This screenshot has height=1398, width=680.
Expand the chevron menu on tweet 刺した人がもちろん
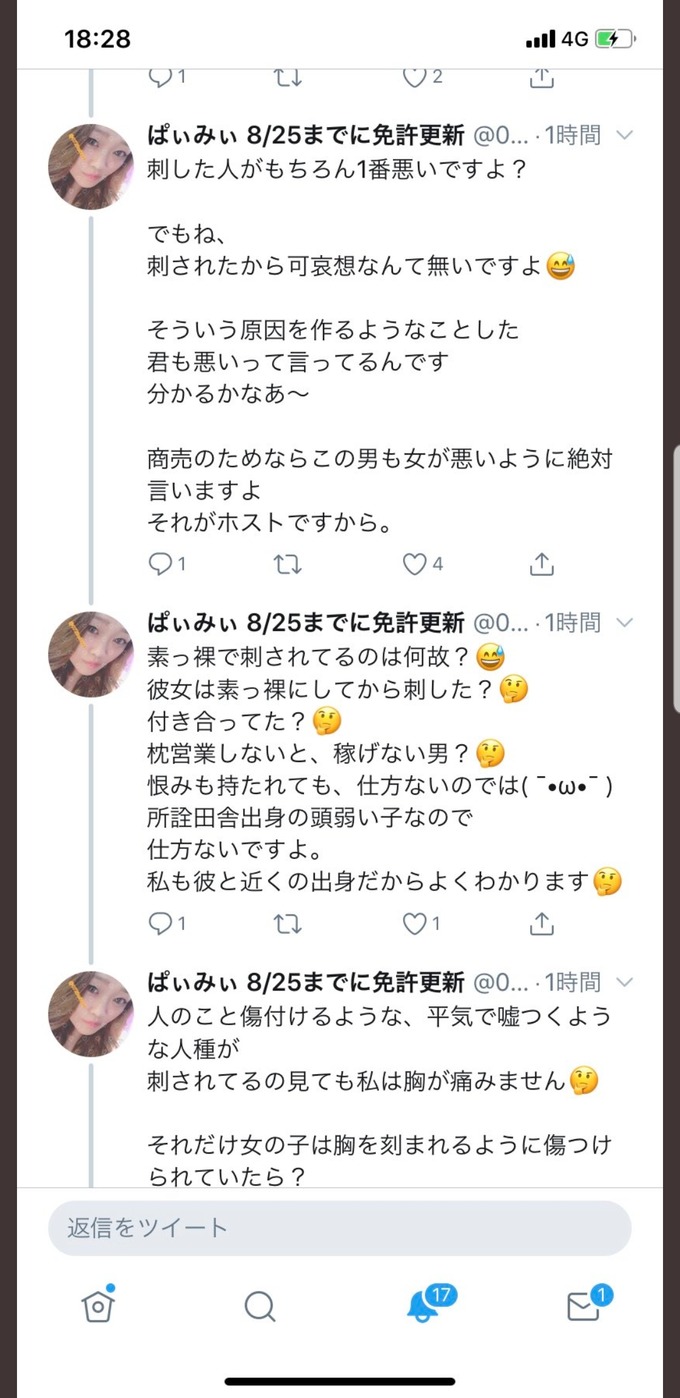click(625, 135)
